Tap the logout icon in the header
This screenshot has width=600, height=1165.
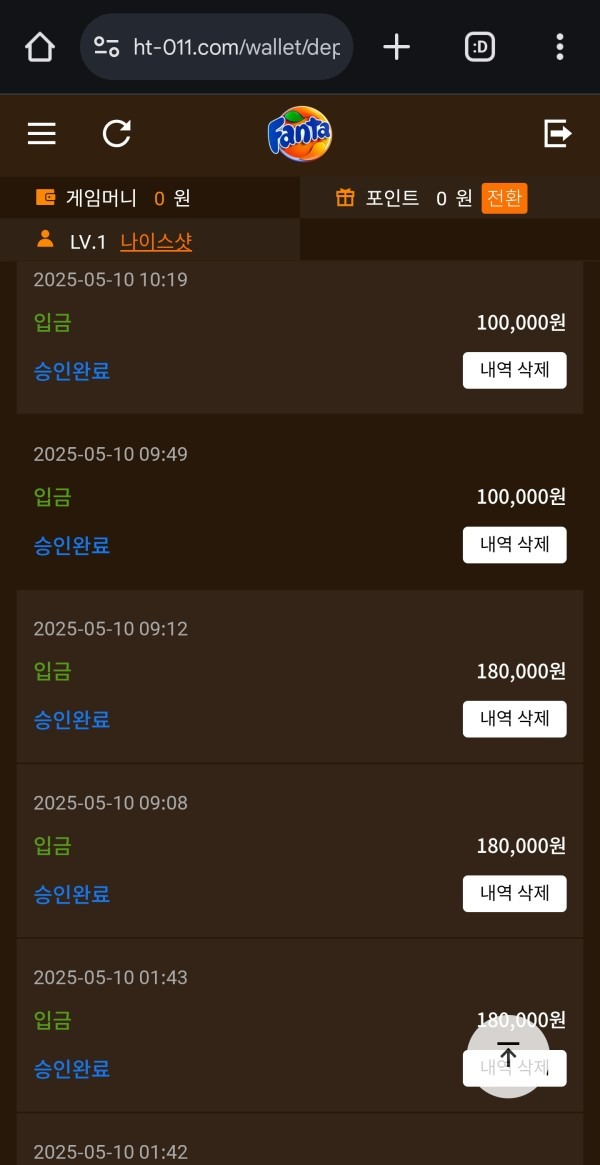coord(557,134)
